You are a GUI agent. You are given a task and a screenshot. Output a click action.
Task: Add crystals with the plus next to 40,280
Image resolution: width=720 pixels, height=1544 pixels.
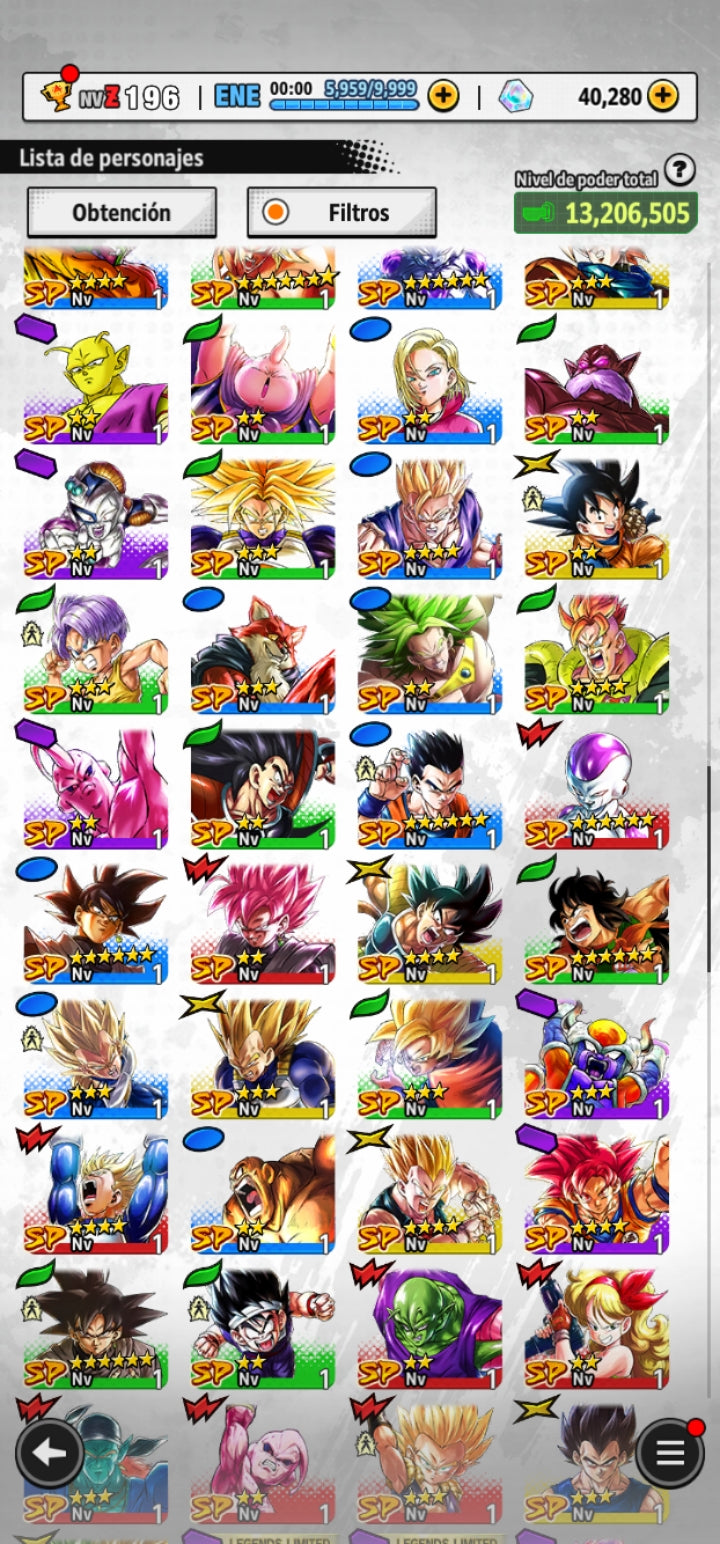[x=662, y=96]
